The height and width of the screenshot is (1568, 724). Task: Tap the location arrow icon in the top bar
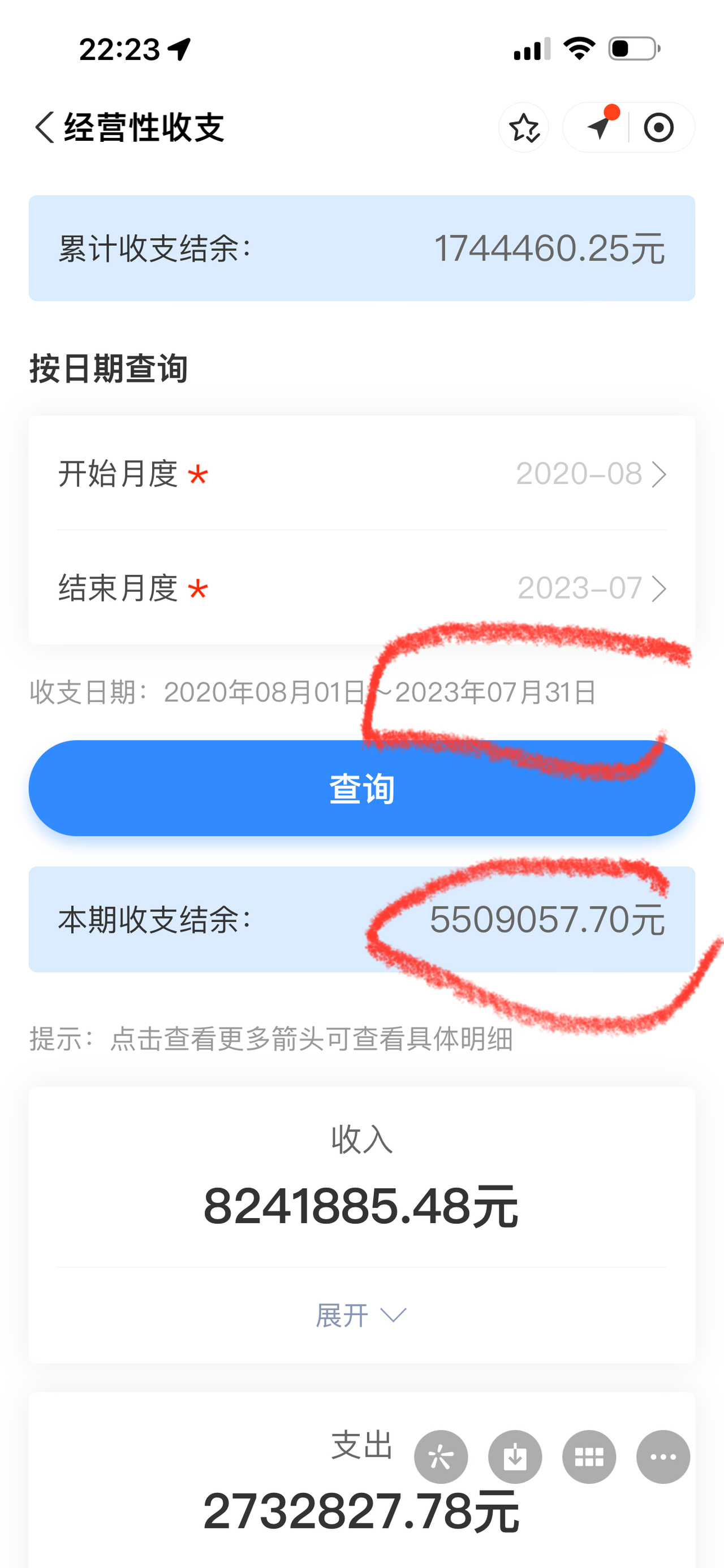click(598, 127)
